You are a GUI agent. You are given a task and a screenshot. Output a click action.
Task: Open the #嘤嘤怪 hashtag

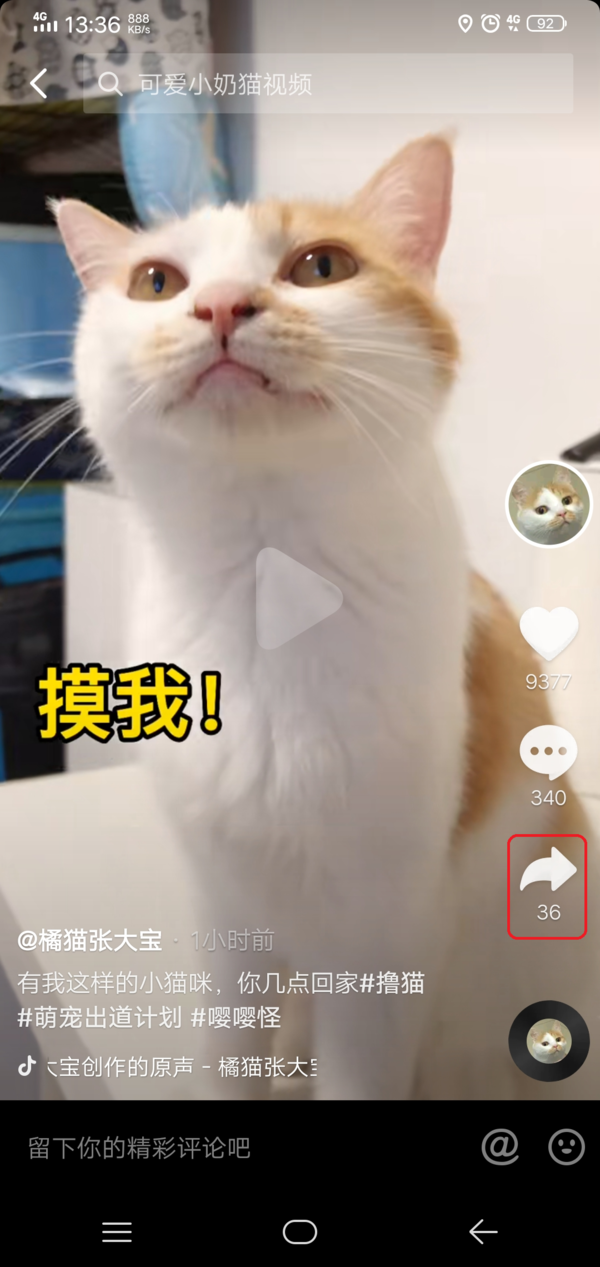(x=236, y=1018)
